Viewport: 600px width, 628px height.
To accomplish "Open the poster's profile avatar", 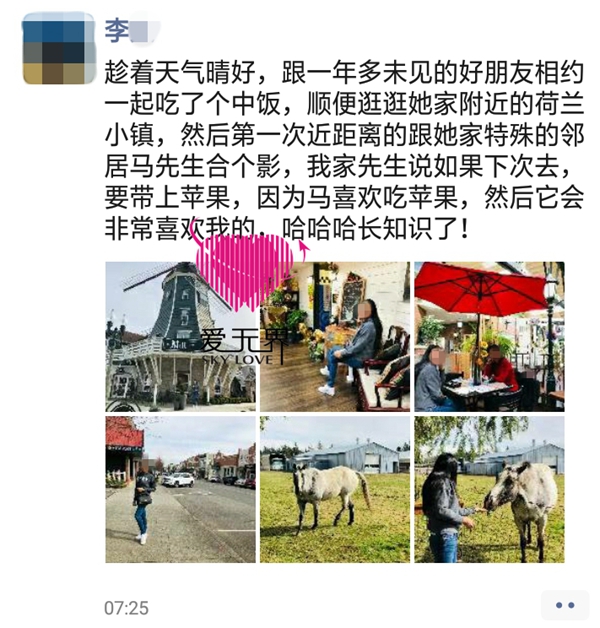I will click(x=54, y=48).
